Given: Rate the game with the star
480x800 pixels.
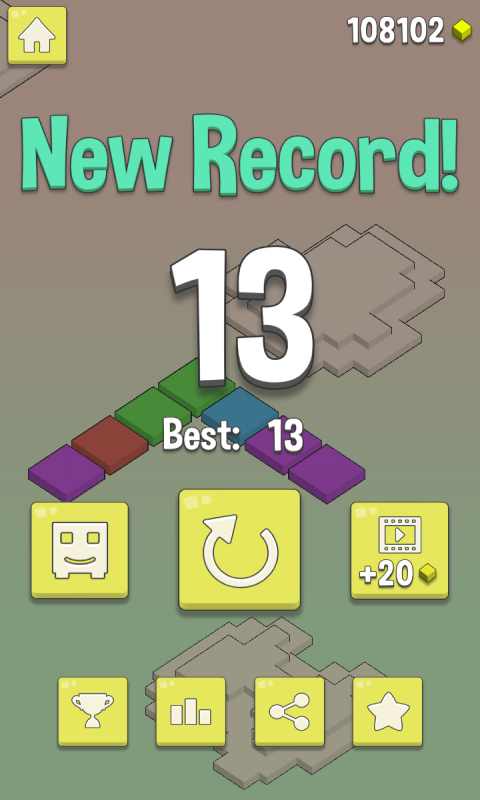Looking at the screenshot, I should click(388, 712).
